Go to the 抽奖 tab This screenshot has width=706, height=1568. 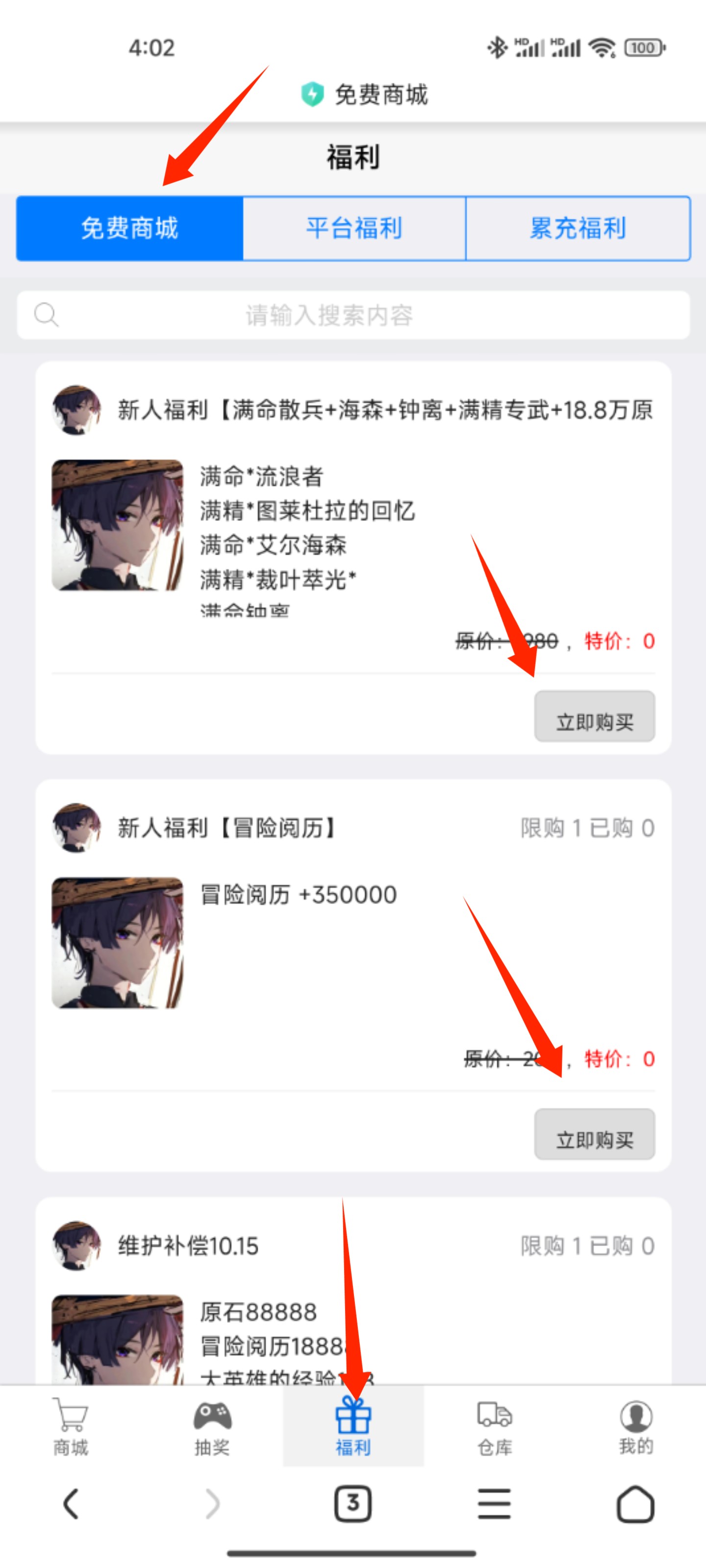212,1426
